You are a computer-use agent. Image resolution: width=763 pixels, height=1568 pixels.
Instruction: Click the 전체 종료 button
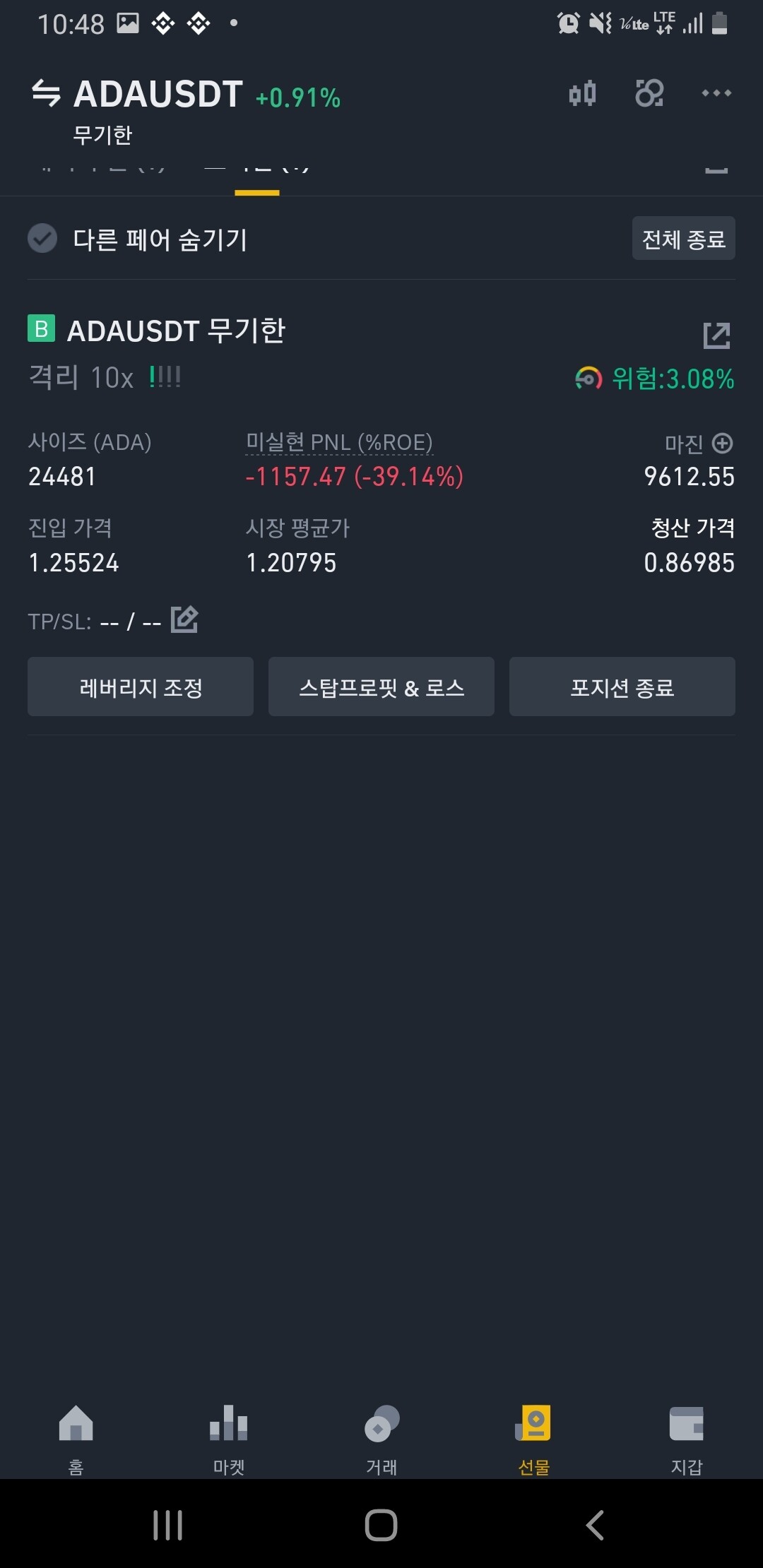point(682,238)
